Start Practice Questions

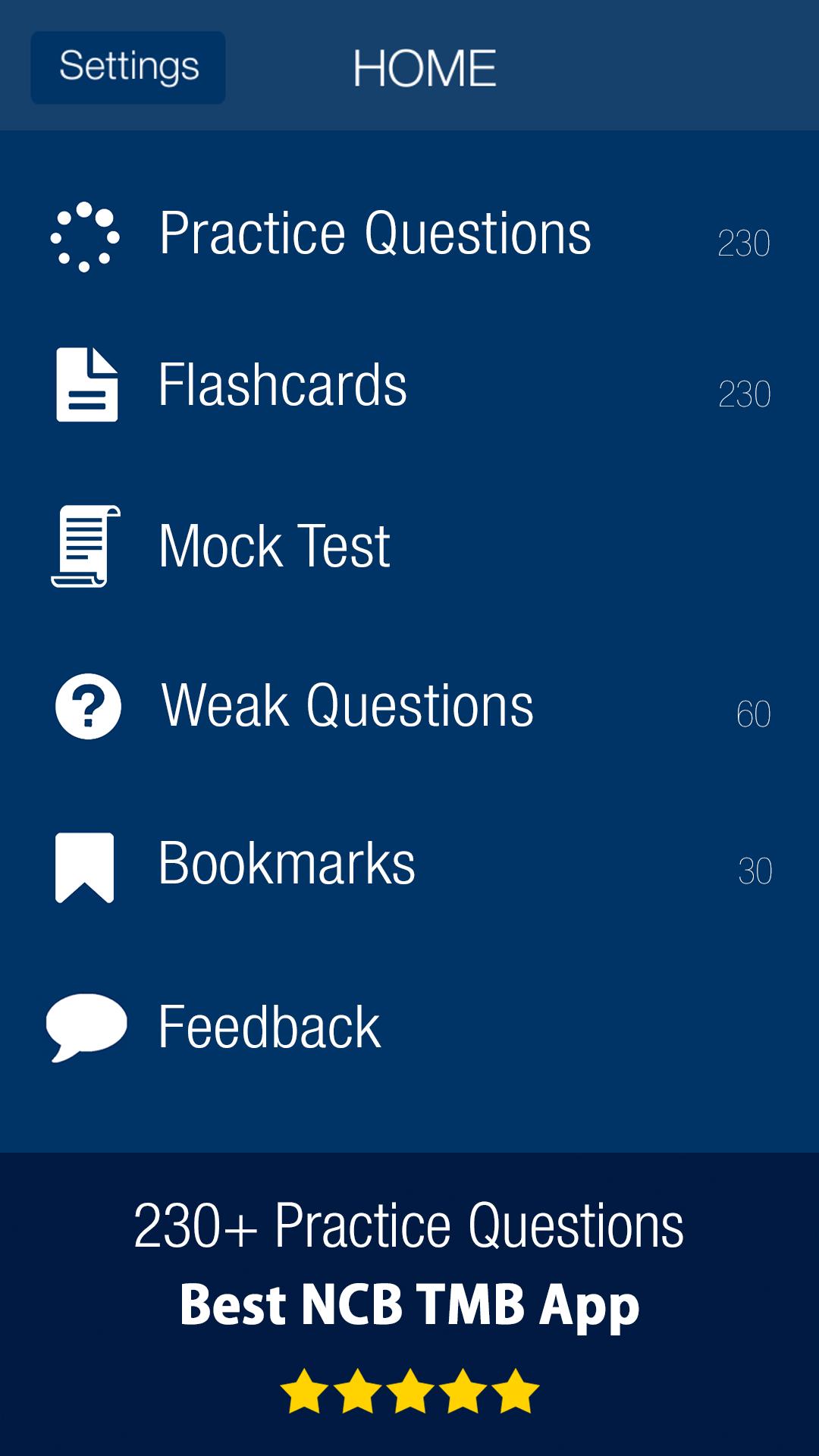click(375, 234)
